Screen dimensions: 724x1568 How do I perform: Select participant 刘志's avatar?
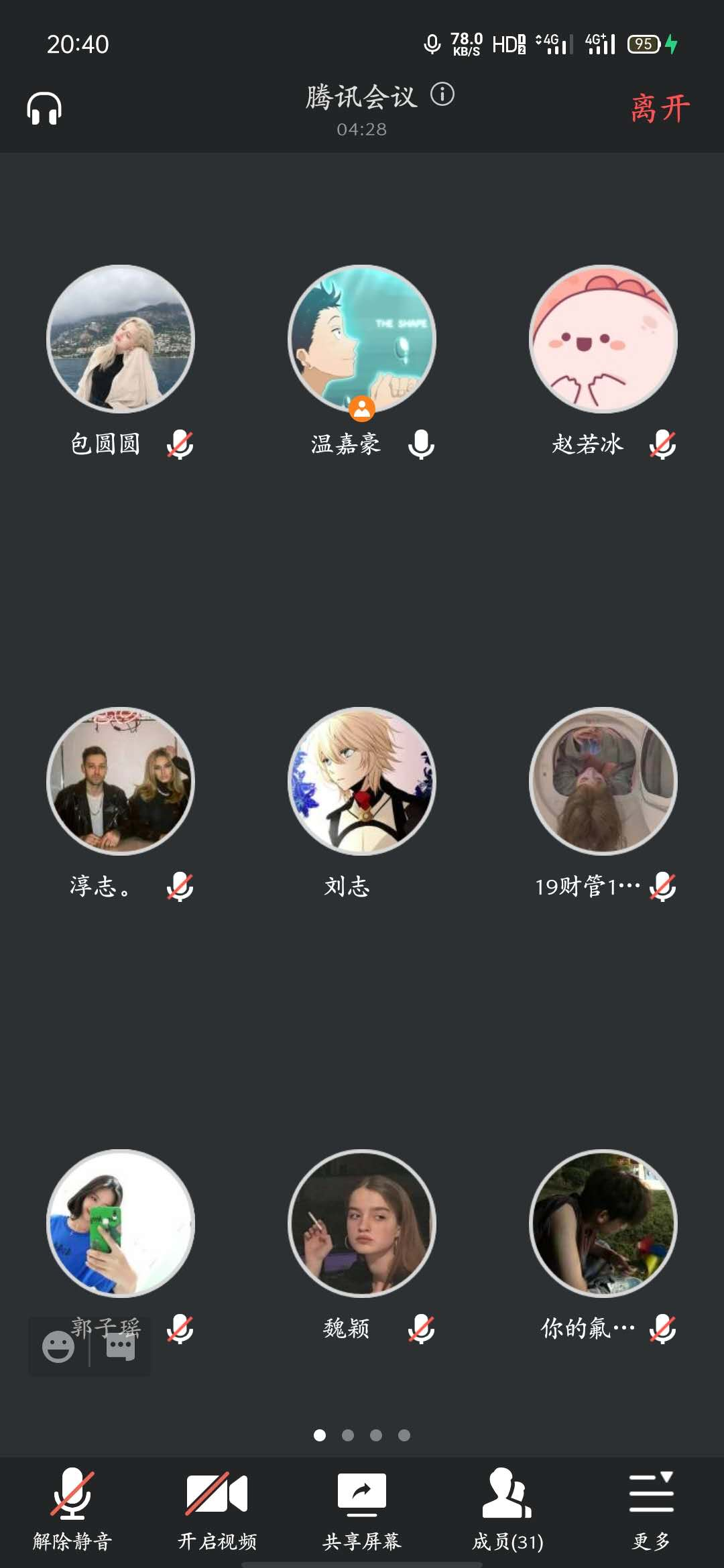[362, 781]
